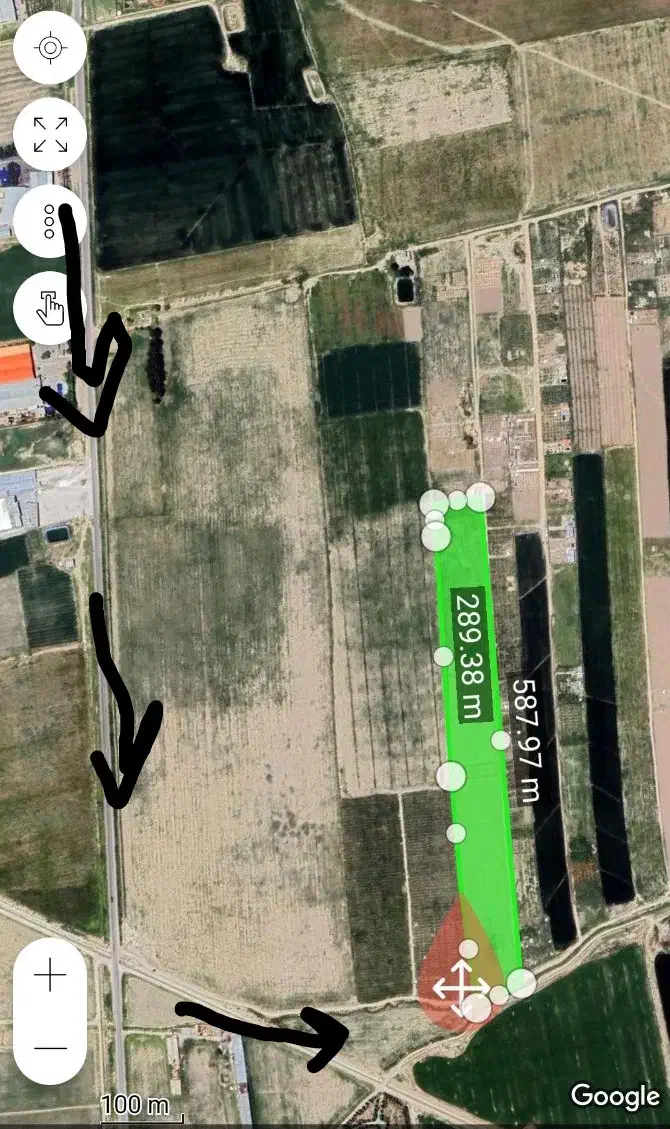This screenshot has width=670, height=1129.
Task: Activate the hand touch mode button
Action: [x=50, y=307]
